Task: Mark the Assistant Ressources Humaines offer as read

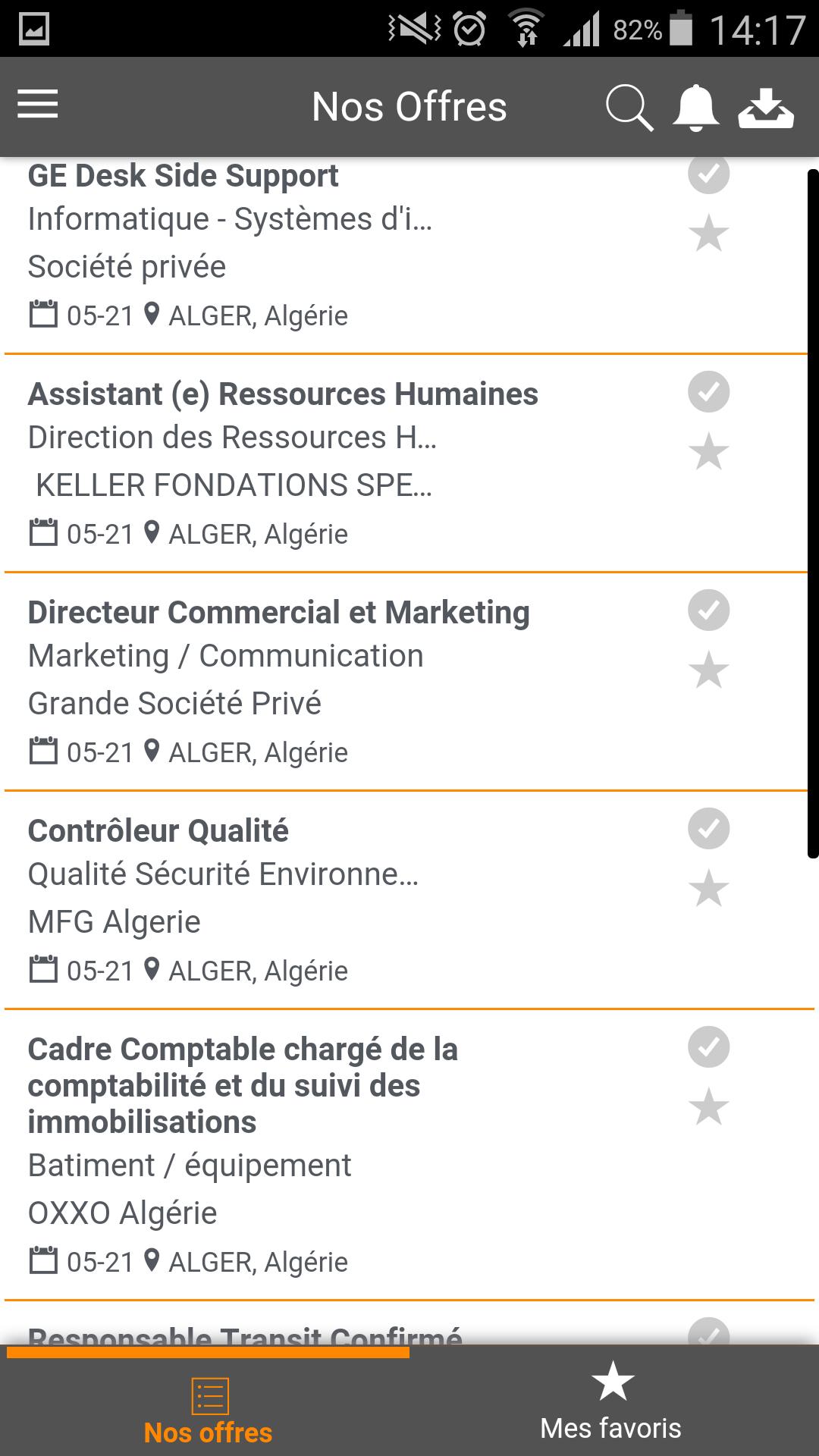Action: [708, 391]
